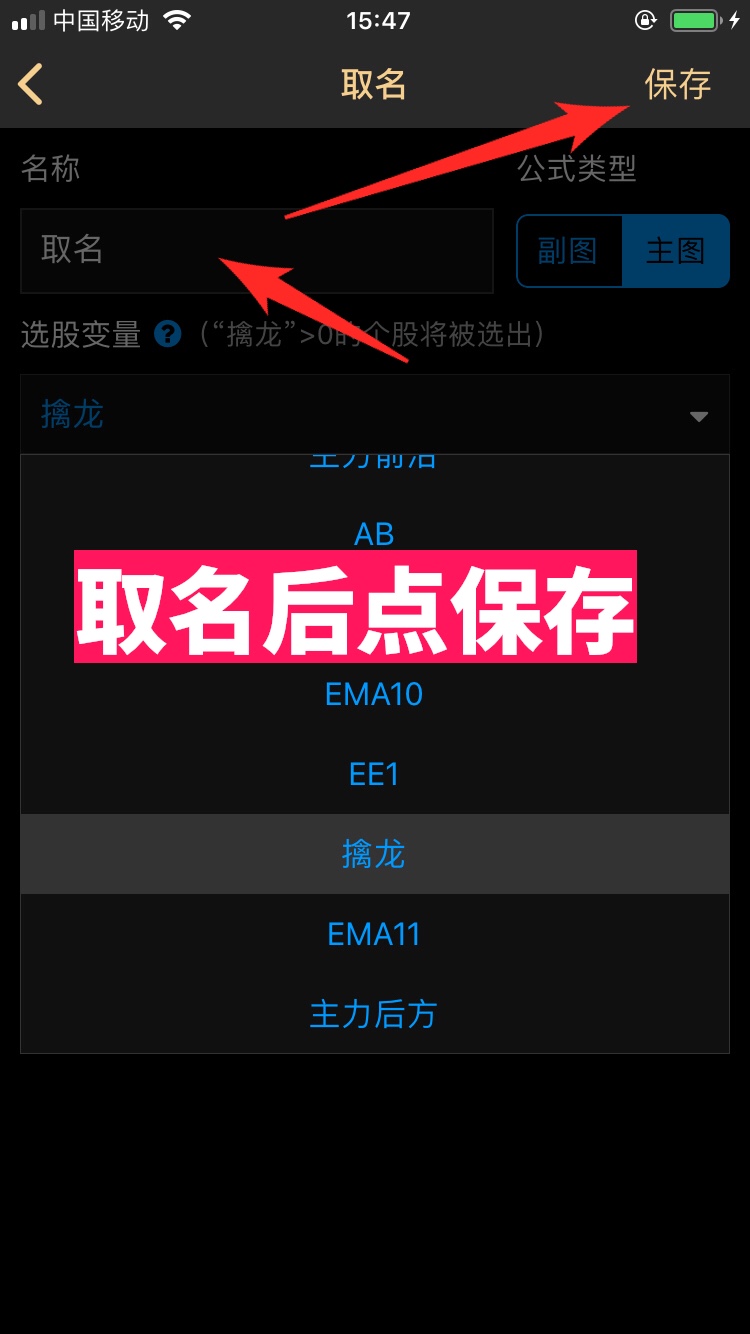Switch formula type to 副图

click(x=568, y=251)
